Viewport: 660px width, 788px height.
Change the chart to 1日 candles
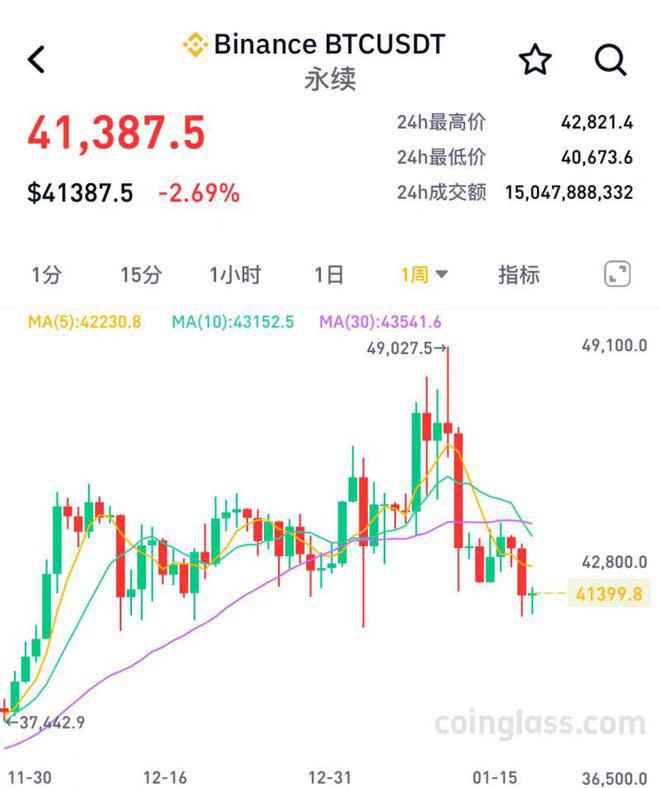click(328, 275)
